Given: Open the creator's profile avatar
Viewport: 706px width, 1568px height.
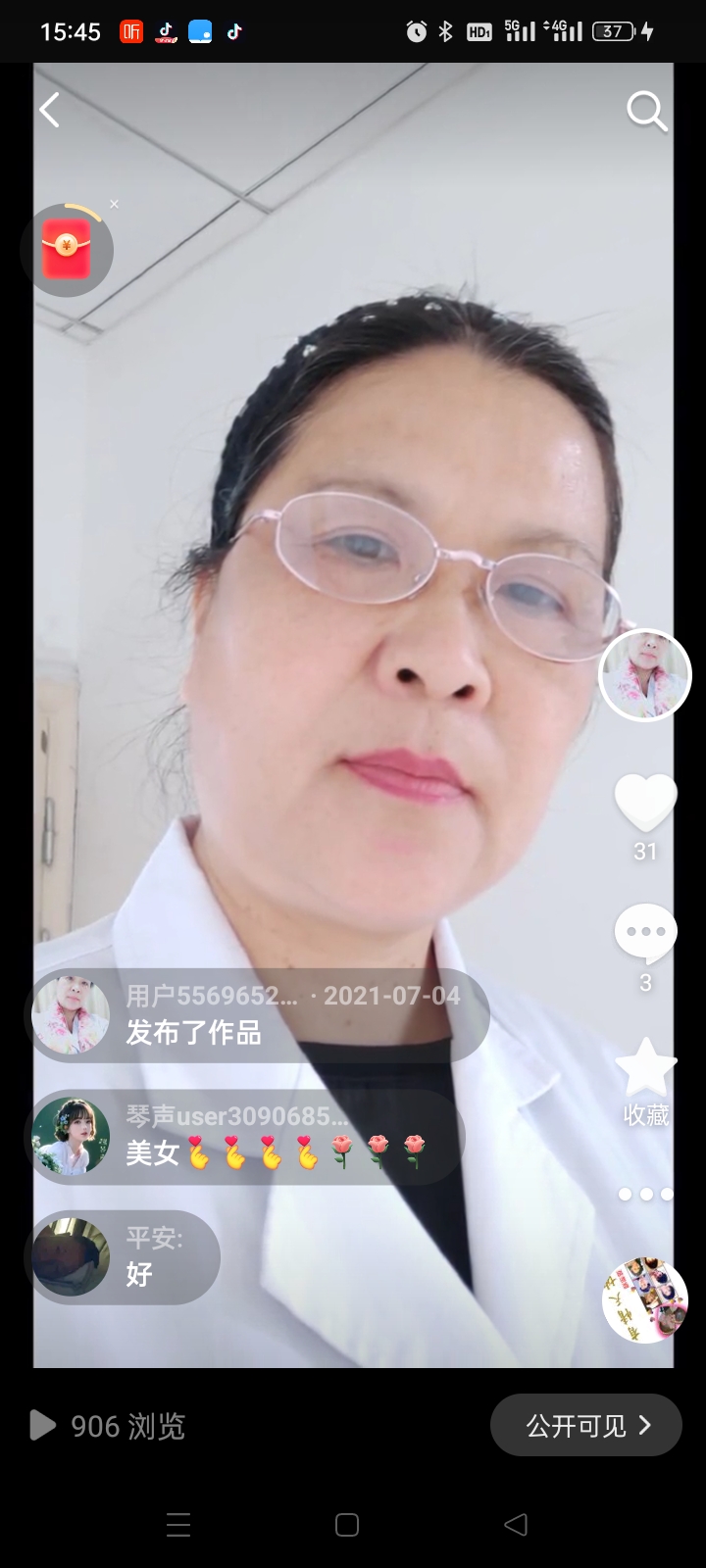Looking at the screenshot, I should point(644,675).
